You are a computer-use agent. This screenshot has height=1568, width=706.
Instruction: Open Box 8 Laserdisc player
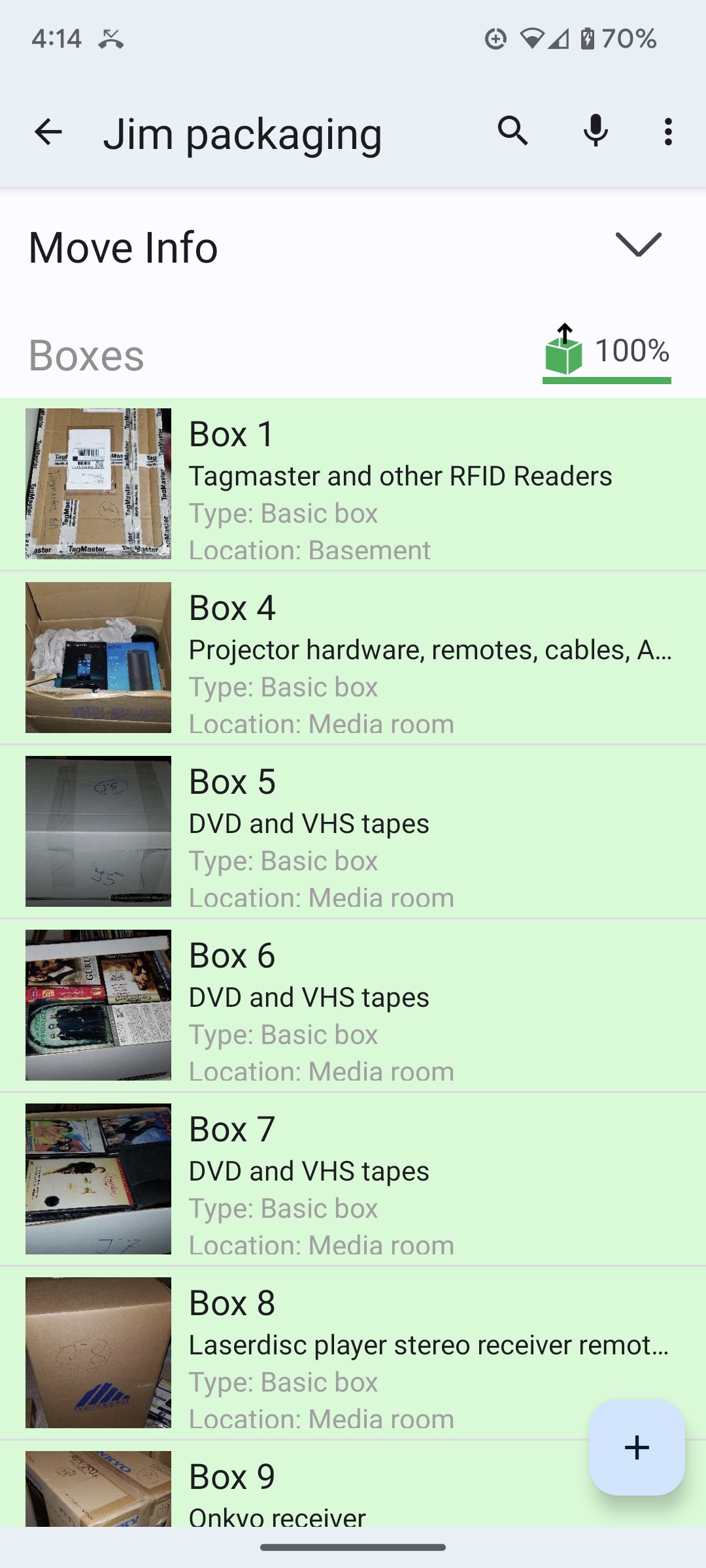tap(353, 1353)
